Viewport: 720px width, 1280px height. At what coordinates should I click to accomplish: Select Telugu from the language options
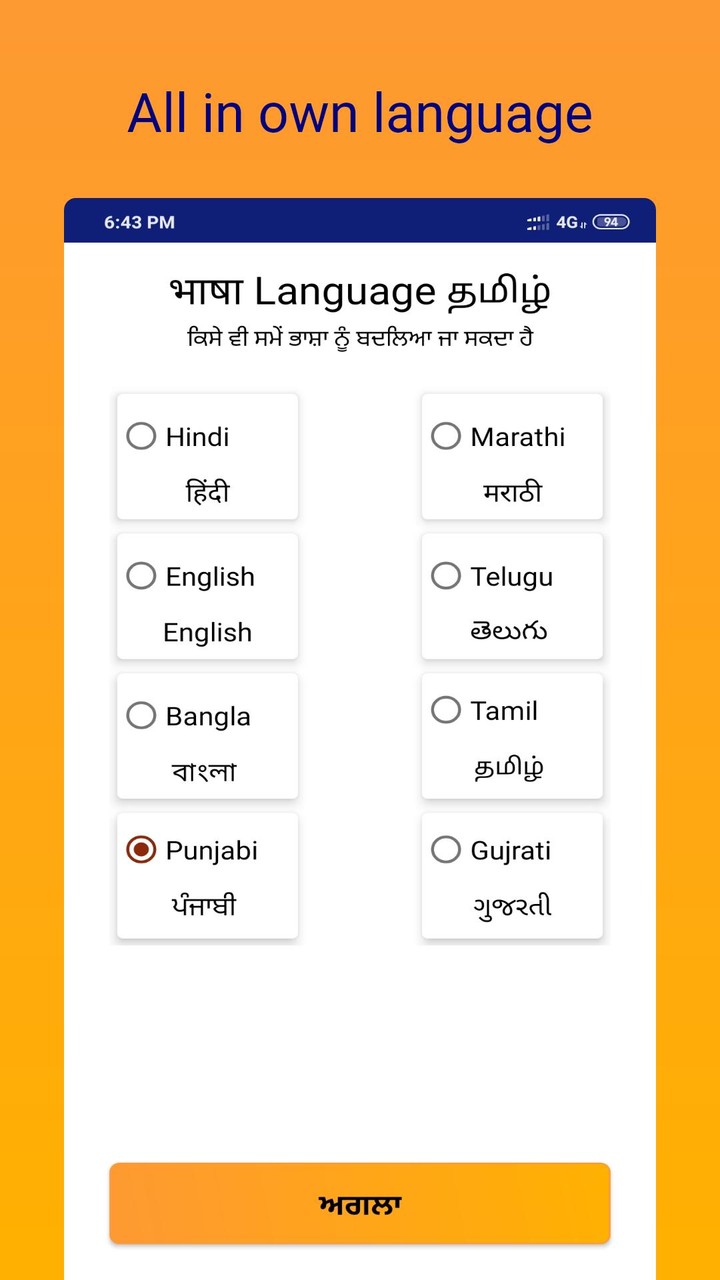(x=445, y=575)
